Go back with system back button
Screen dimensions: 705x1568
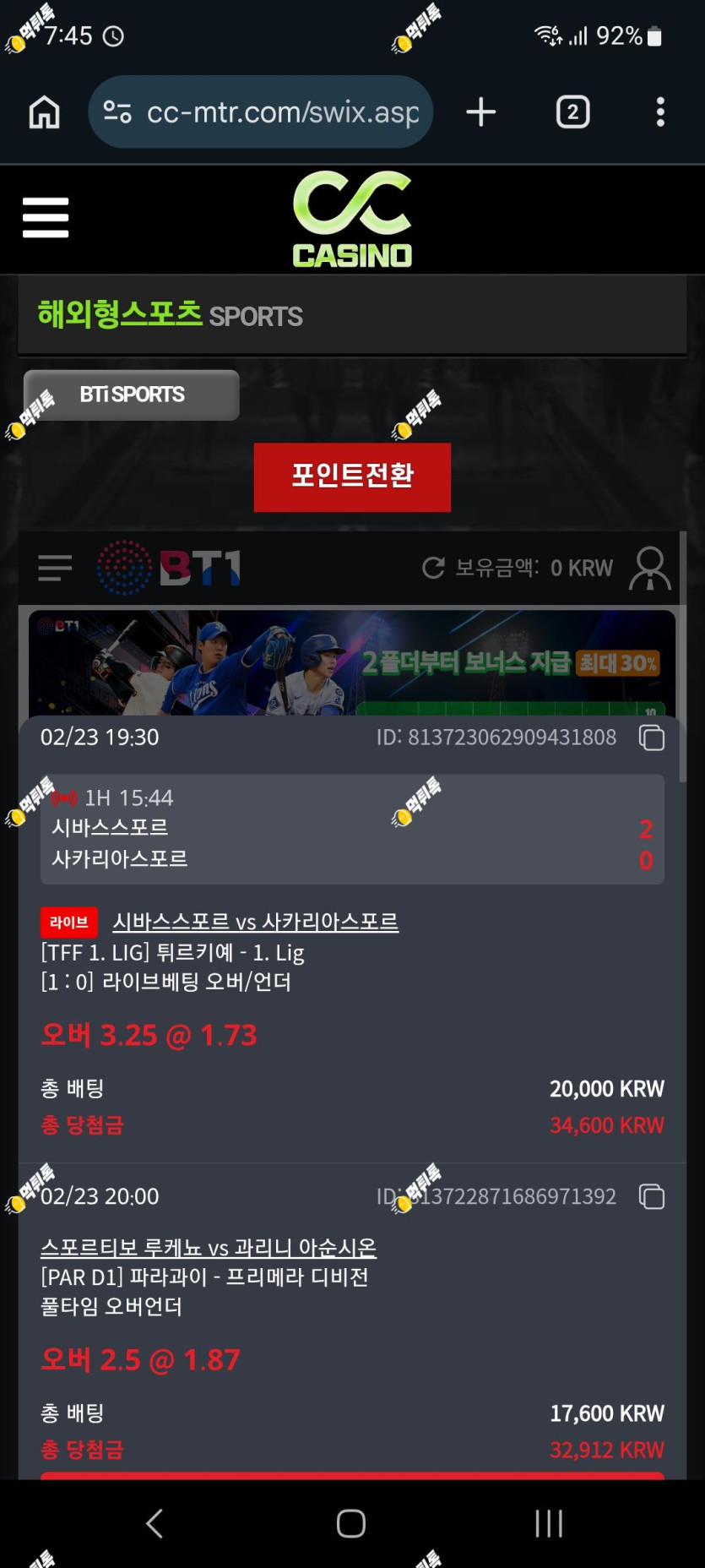pos(155,1523)
